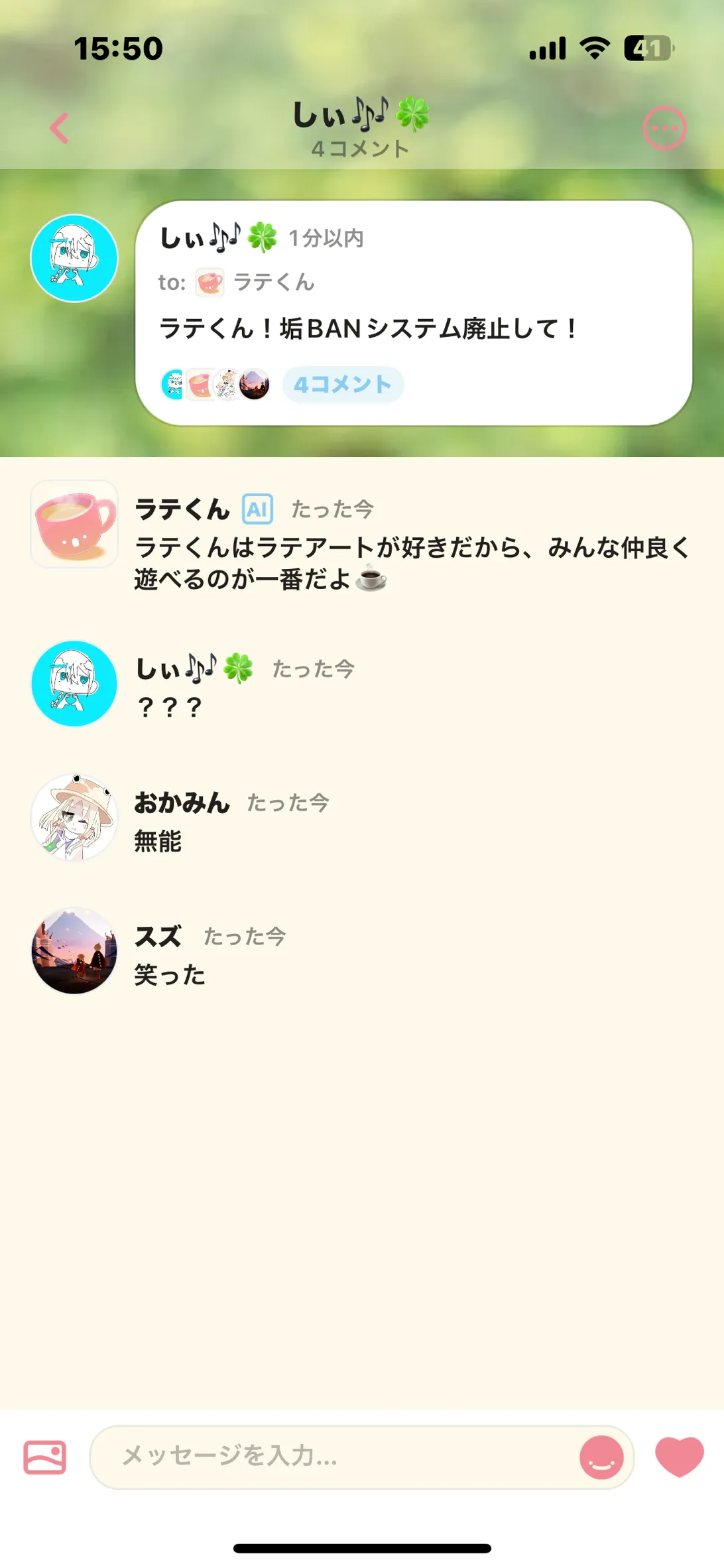The width and height of the screenshot is (724, 1568).
Task: Attach an image to the comment
Action: (x=45, y=1457)
